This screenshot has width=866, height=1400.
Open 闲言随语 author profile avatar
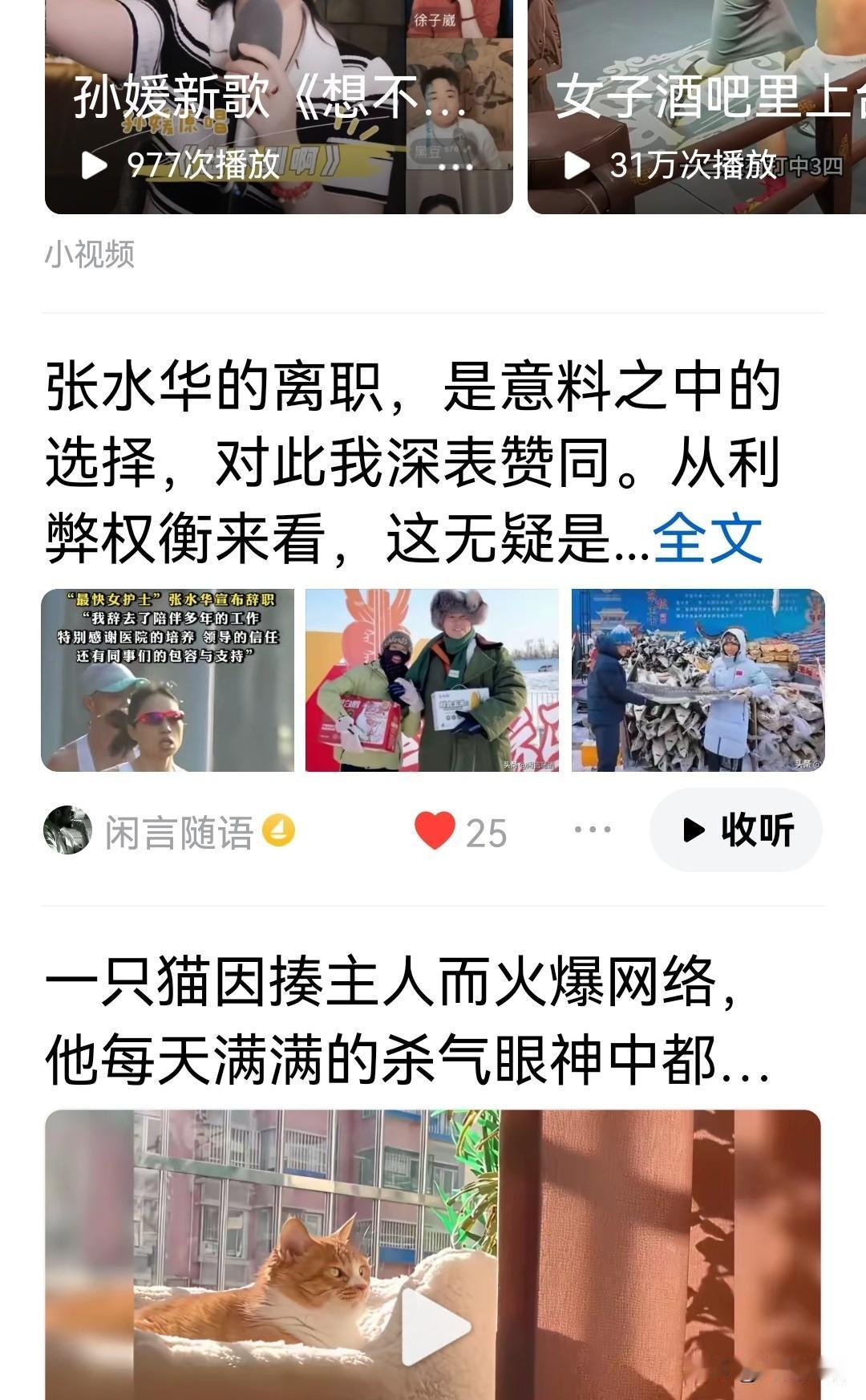(69, 831)
